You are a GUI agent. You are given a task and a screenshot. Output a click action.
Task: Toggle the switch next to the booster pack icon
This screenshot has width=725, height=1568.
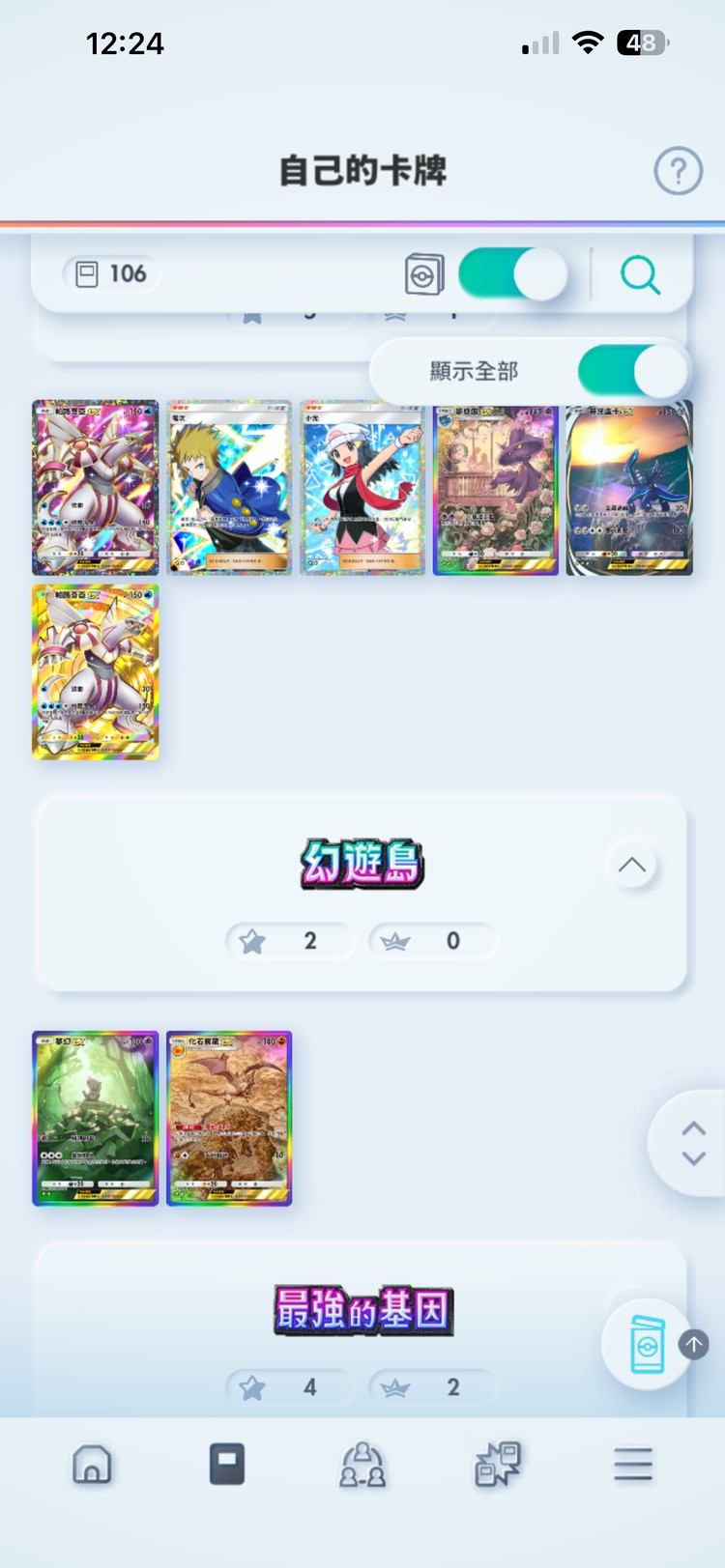(x=513, y=274)
